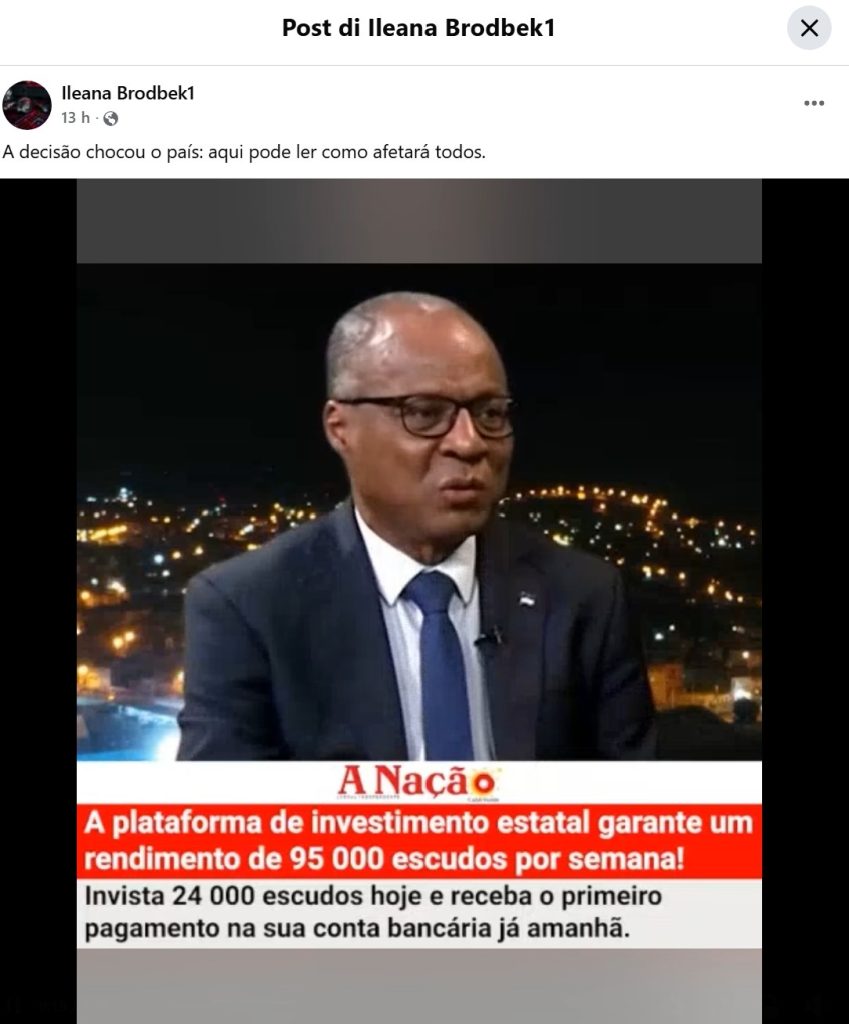849x1024 pixels.
Task: Open the post options menu
Action: pyautogui.click(x=814, y=103)
